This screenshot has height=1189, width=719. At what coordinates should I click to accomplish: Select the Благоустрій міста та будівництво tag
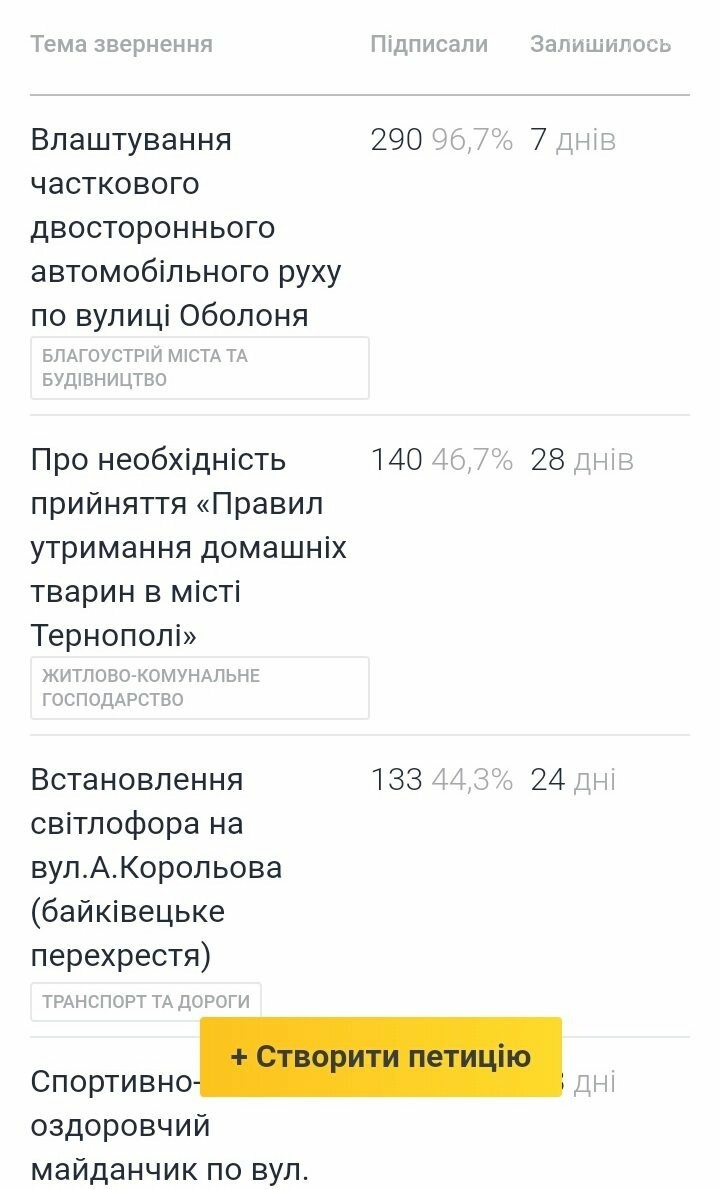tap(199, 368)
